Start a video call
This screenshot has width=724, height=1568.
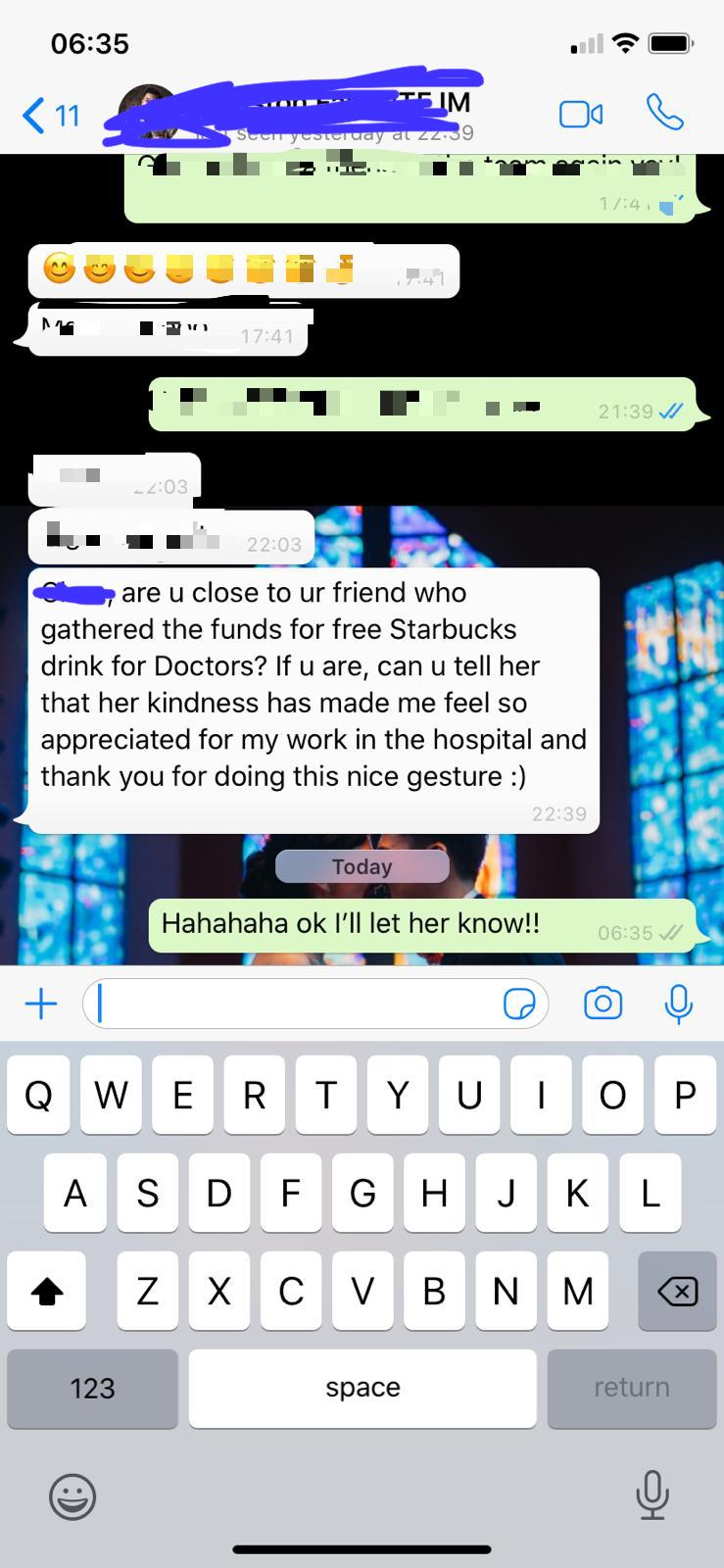pos(580,115)
